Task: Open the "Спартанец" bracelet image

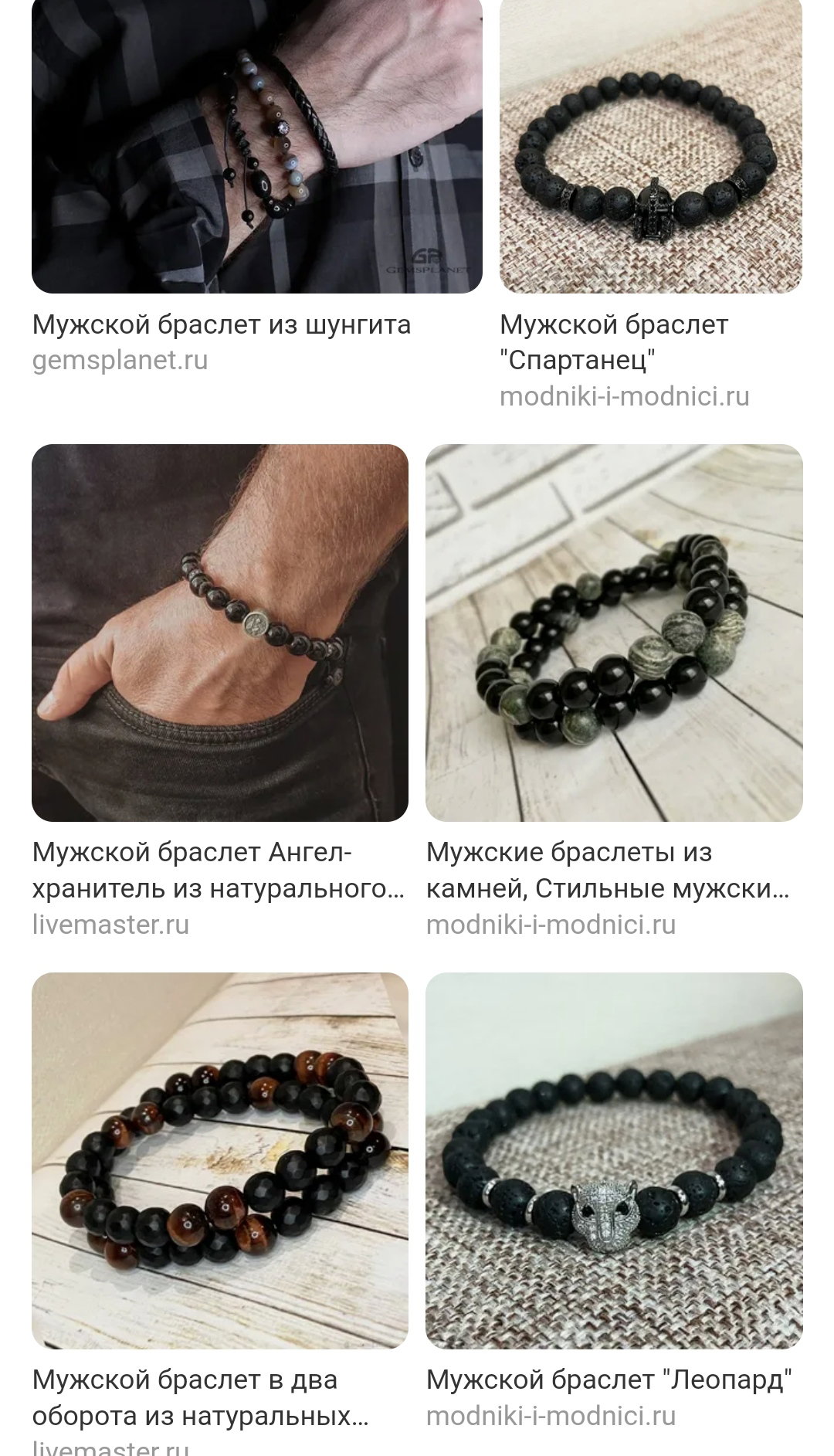Action: 651,146
